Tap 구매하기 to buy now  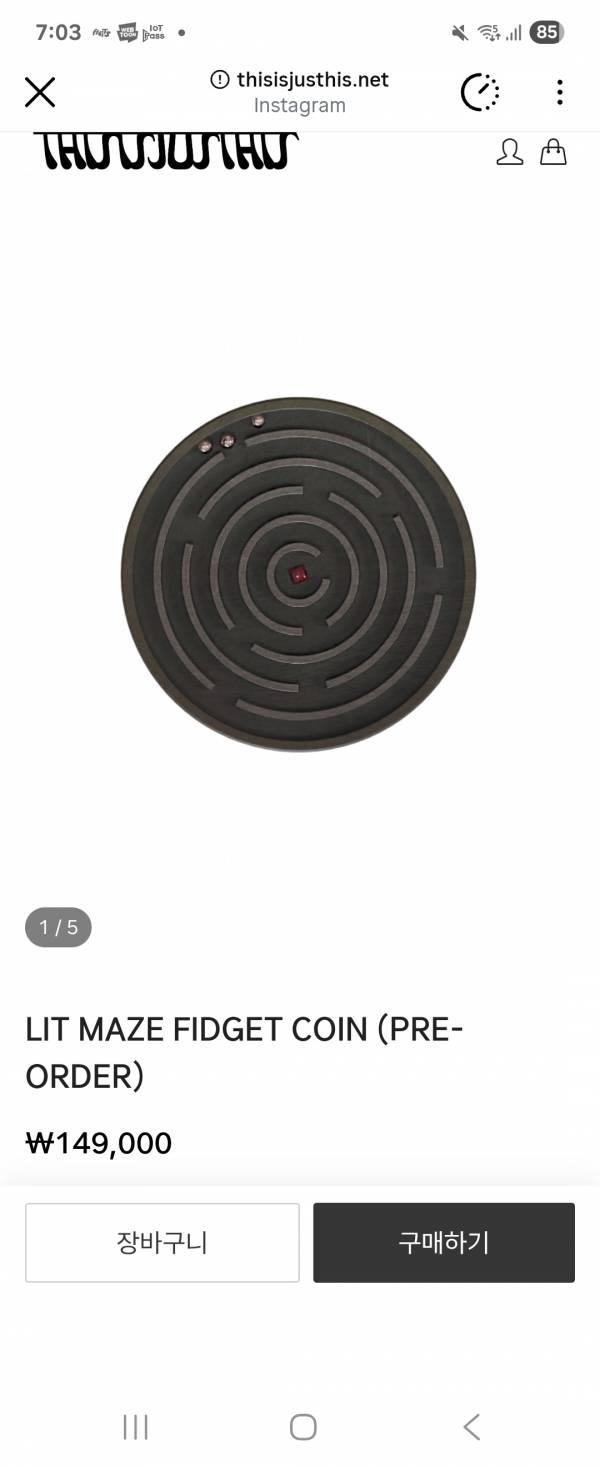[444, 1242]
